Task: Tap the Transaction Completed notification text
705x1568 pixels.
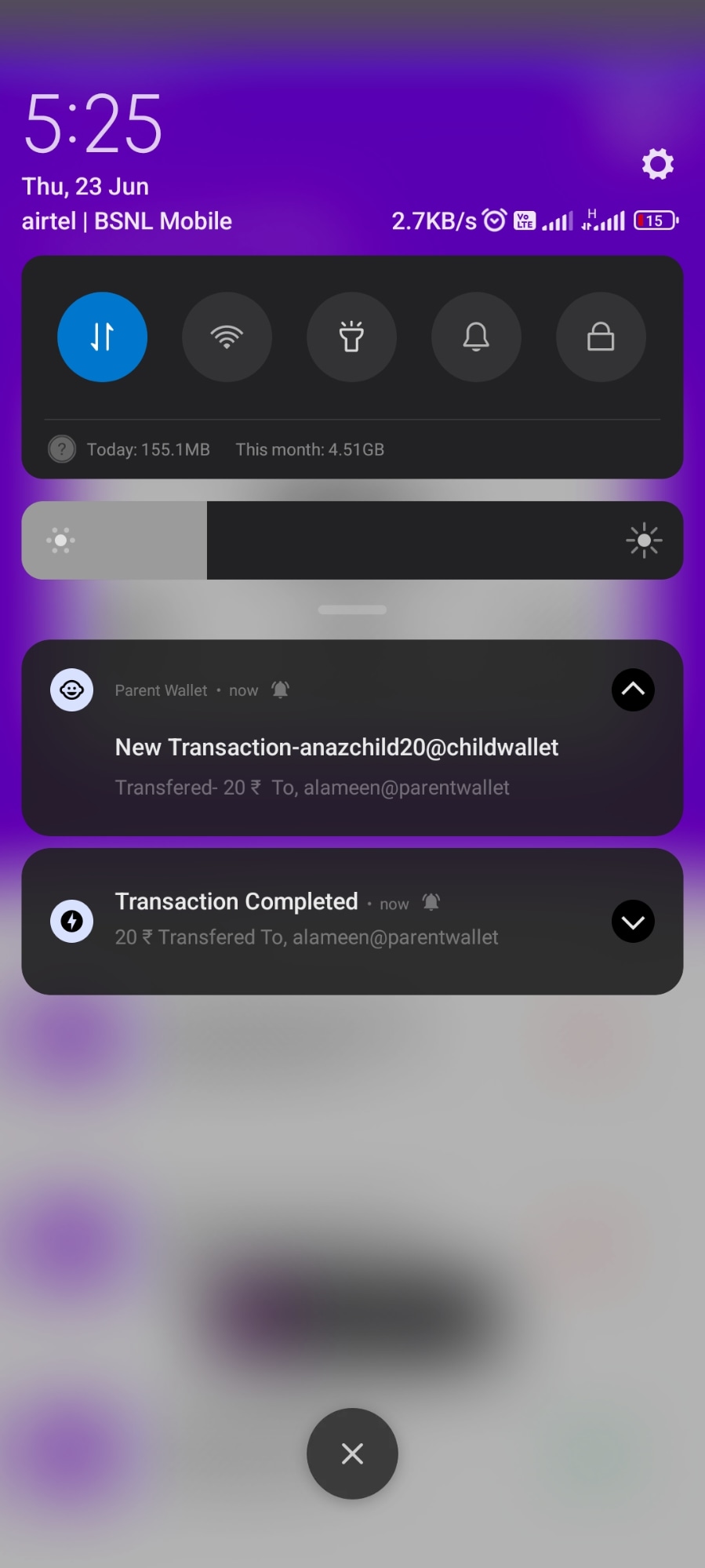Action: (236, 900)
